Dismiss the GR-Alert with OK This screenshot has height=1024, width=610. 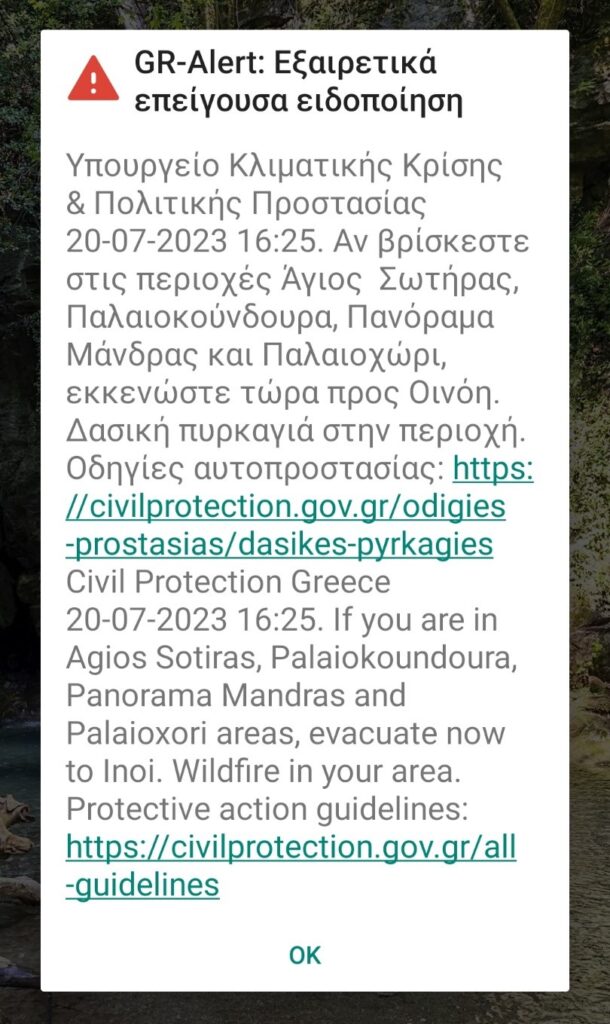tap(304, 955)
